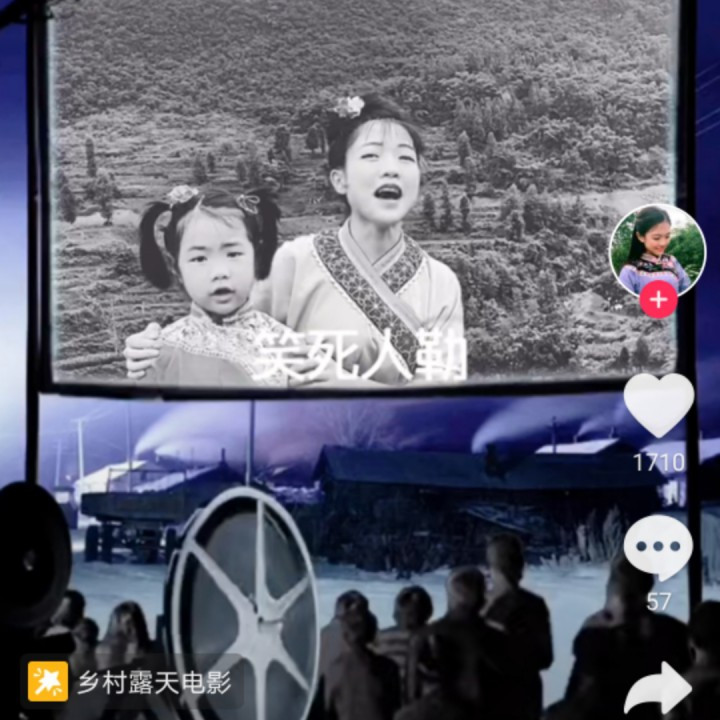Share this video with the arrow icon
This screenshot has height=720, width=720.
pos(658,690)
